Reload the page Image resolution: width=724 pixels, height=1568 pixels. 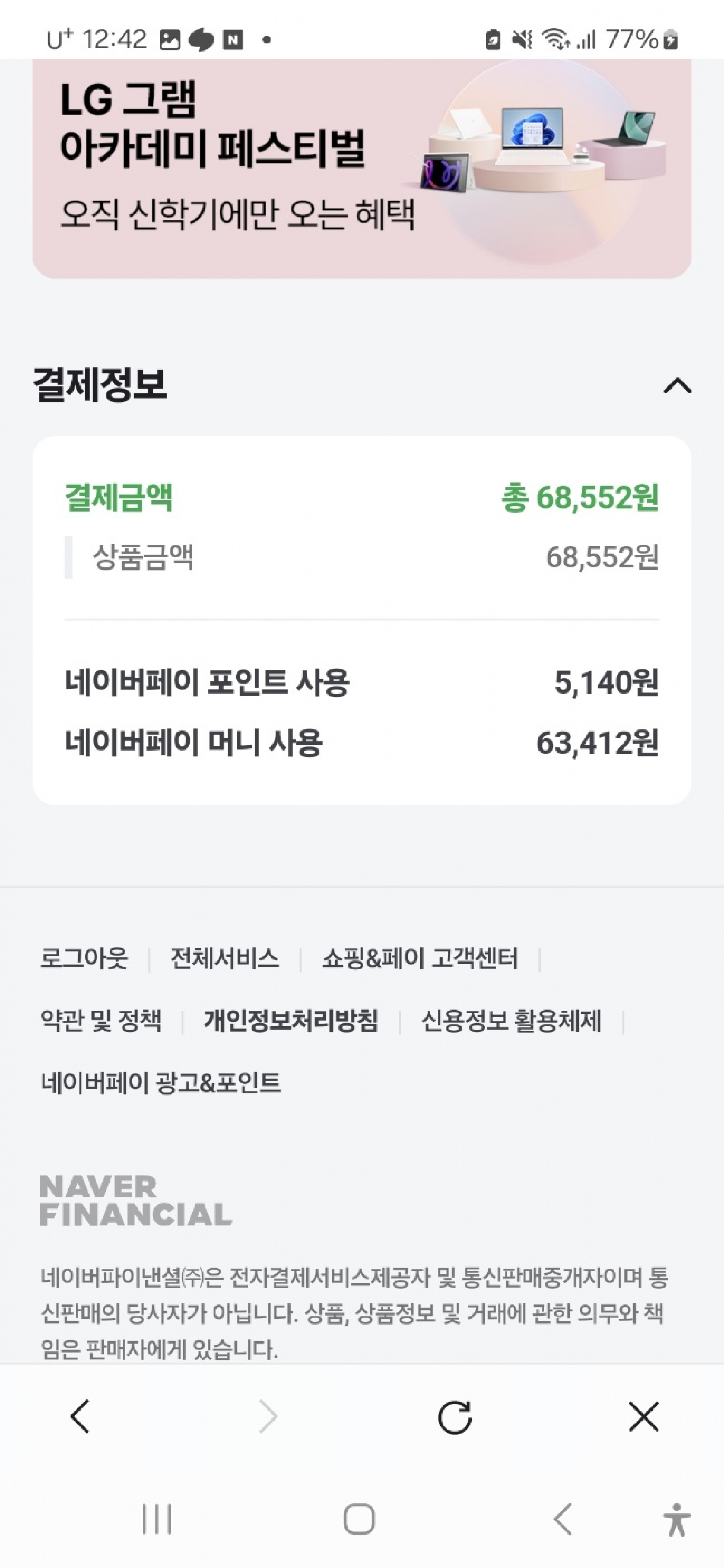[x=455, y=1416]
